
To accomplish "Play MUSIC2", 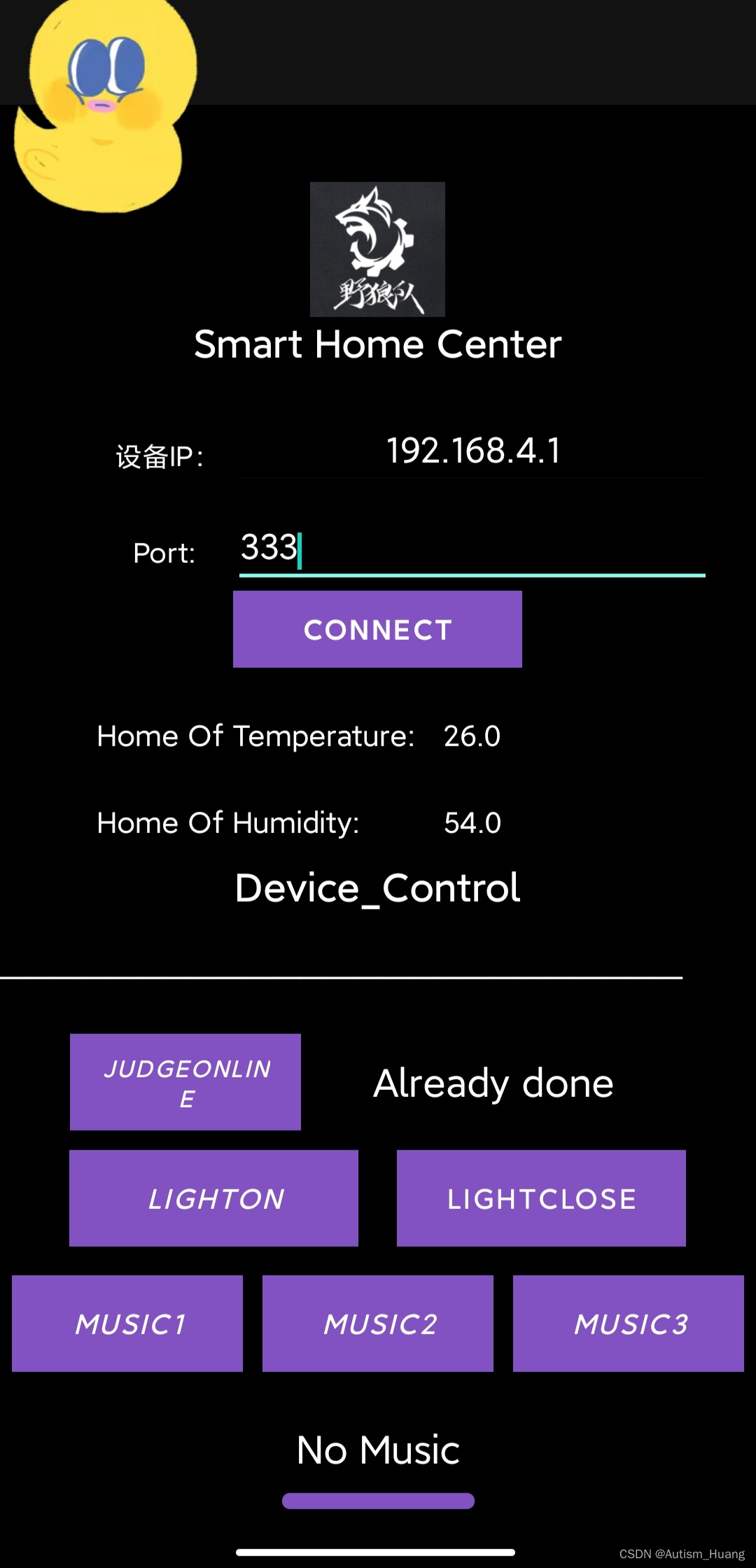I will 378,1323.
